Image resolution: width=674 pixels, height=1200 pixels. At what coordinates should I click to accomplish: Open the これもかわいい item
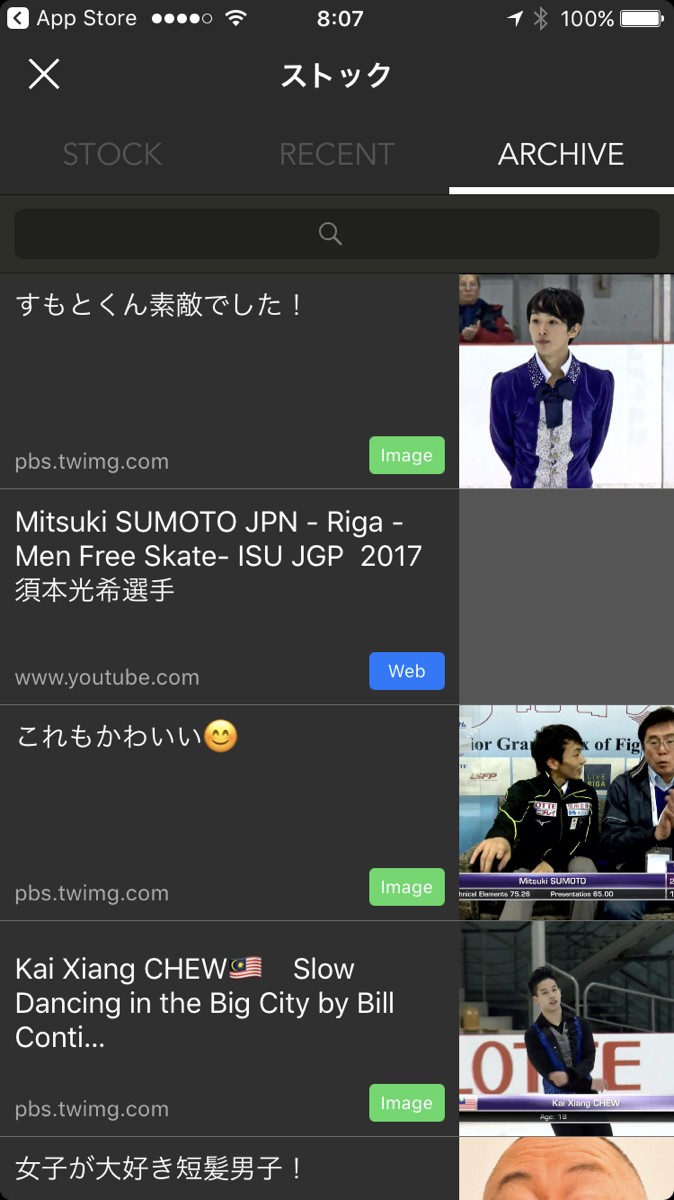pyautogui.click(x=230, y=812)
